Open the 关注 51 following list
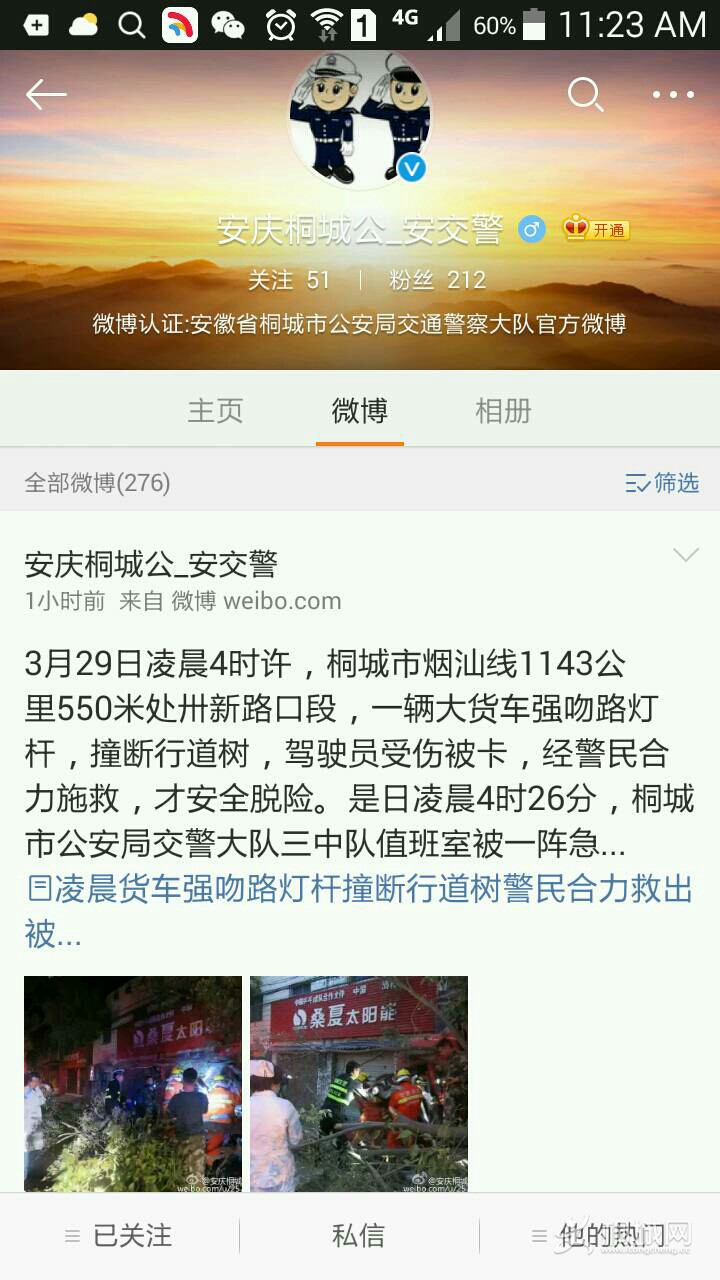Viewport: 720px width, 1280px height. tap(288, 280)
